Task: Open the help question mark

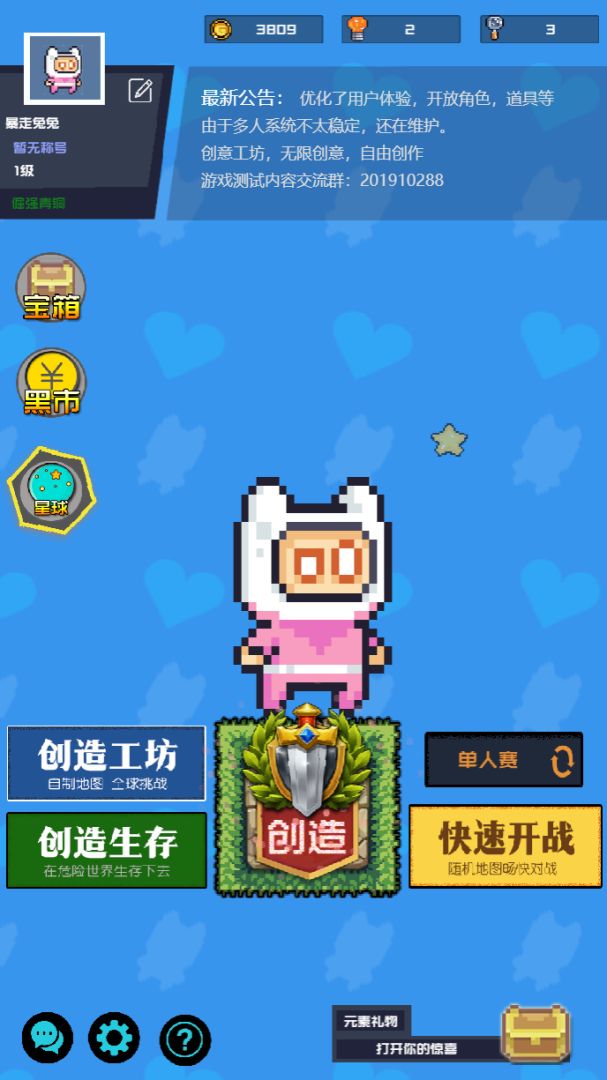Action: click(x=185, y=1040)
